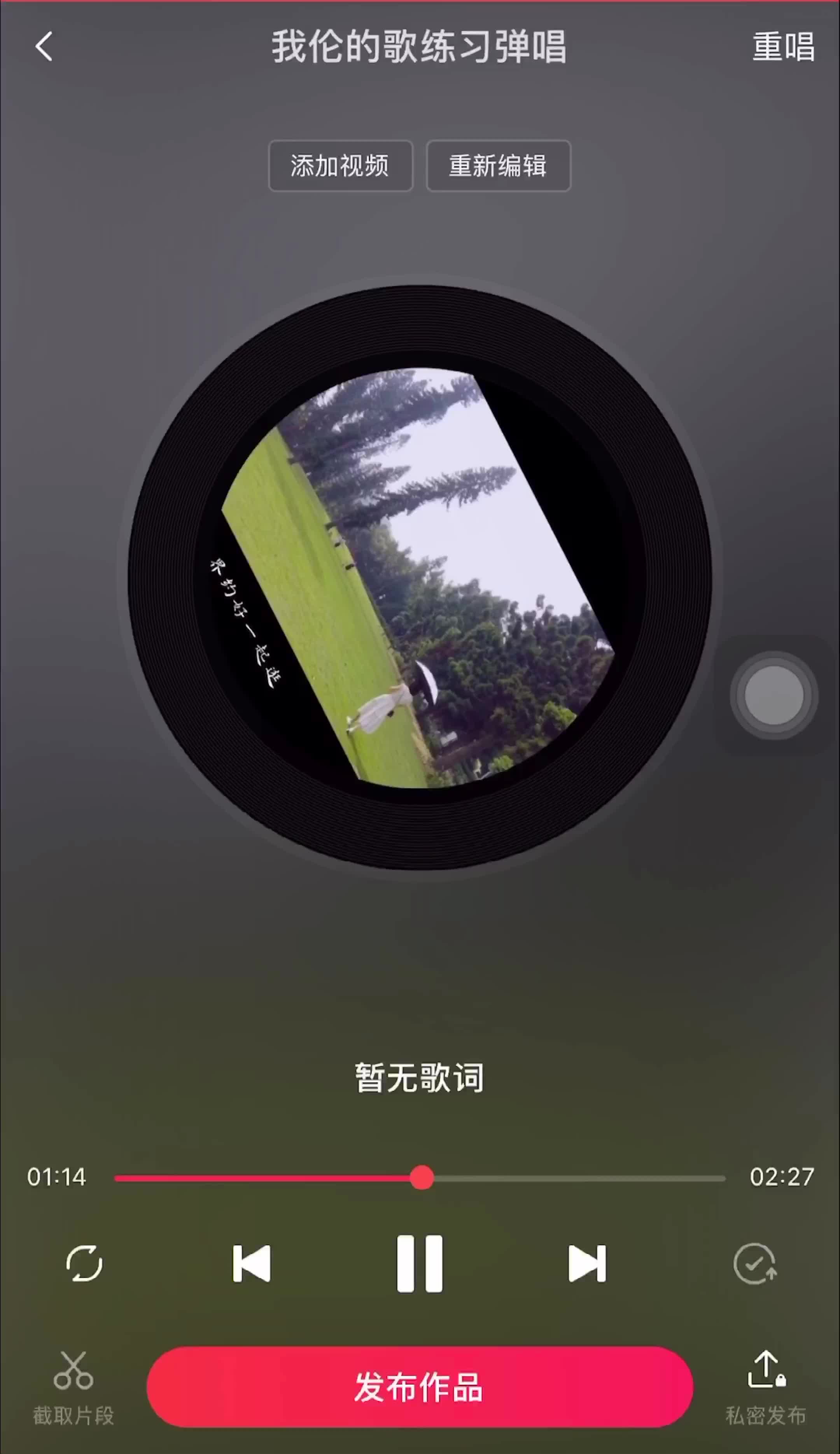
Task: Tap the floating assistive touch button
Action: [x=773, y=695]
